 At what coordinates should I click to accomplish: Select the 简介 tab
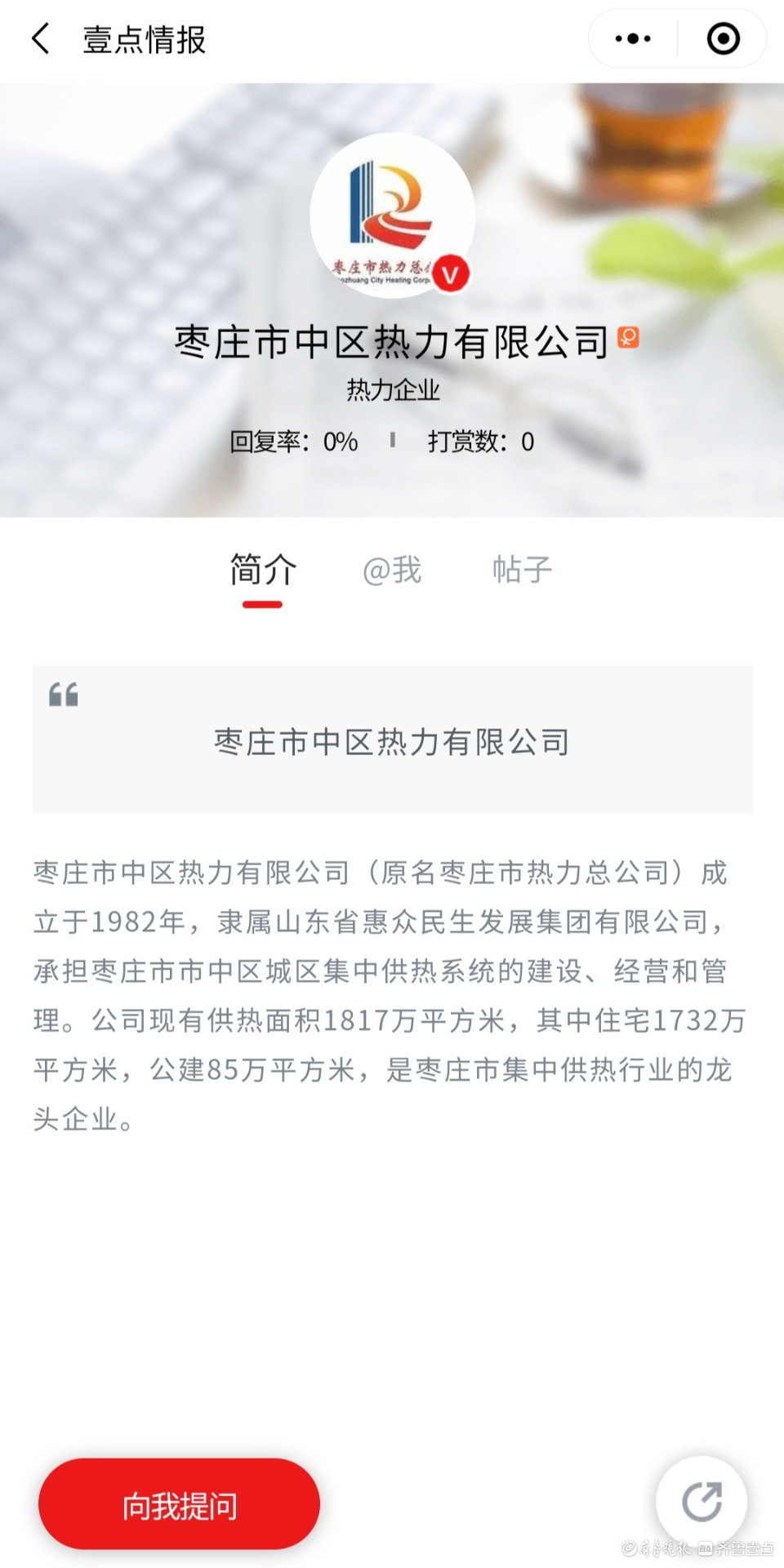[262, 571]
